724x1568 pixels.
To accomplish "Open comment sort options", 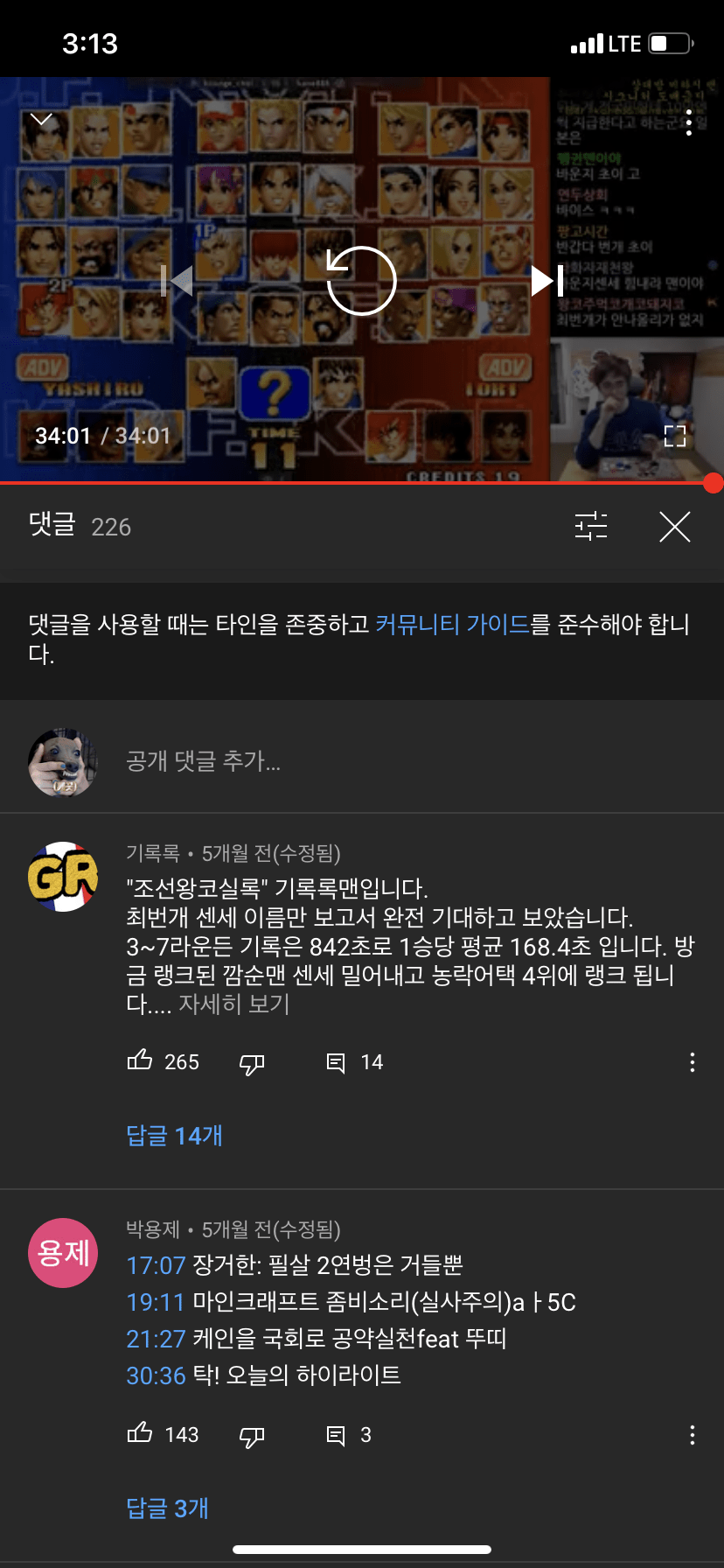I will (x=591, y=527).
